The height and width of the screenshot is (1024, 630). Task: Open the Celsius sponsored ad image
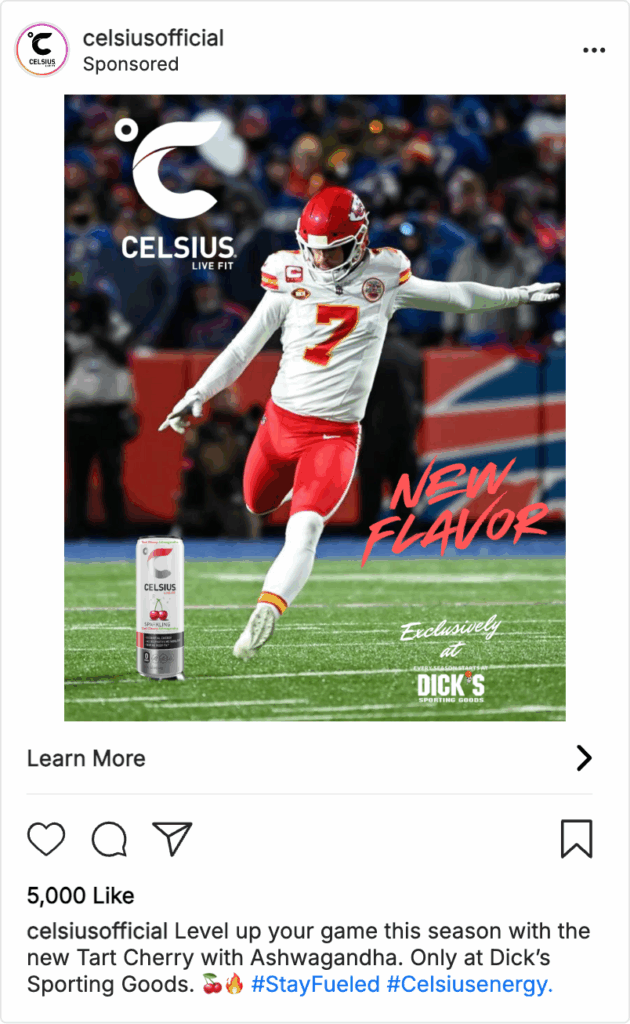pyautogui.click(x=315, y=408)
